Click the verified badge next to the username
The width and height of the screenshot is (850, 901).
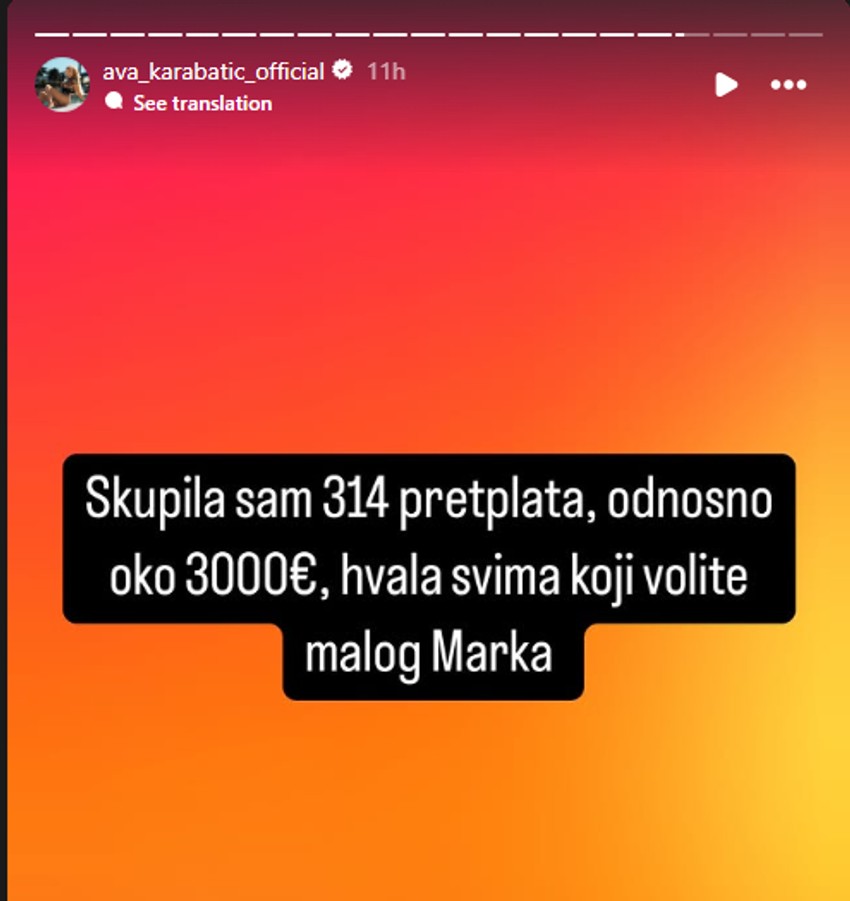tap(343, 71)
